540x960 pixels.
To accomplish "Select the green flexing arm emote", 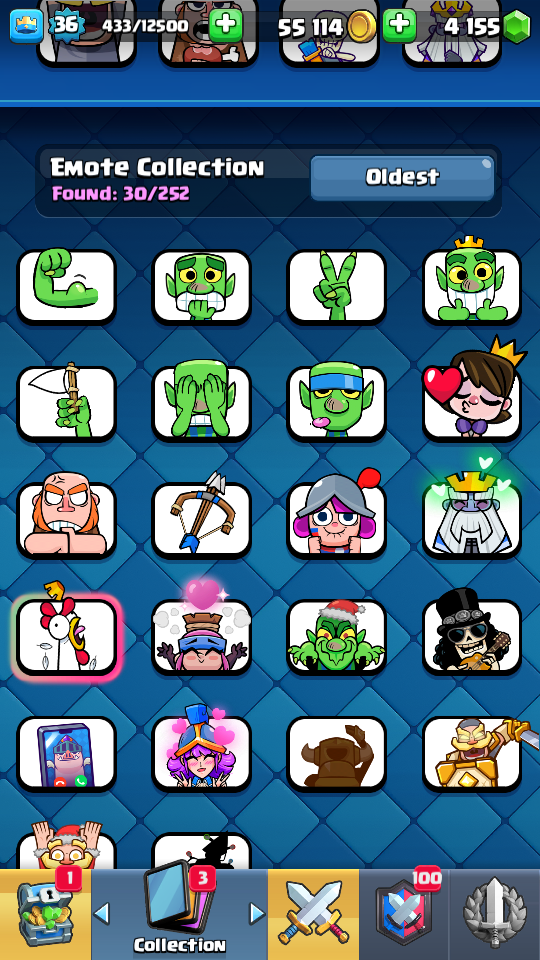I will [x=66, y=286].
